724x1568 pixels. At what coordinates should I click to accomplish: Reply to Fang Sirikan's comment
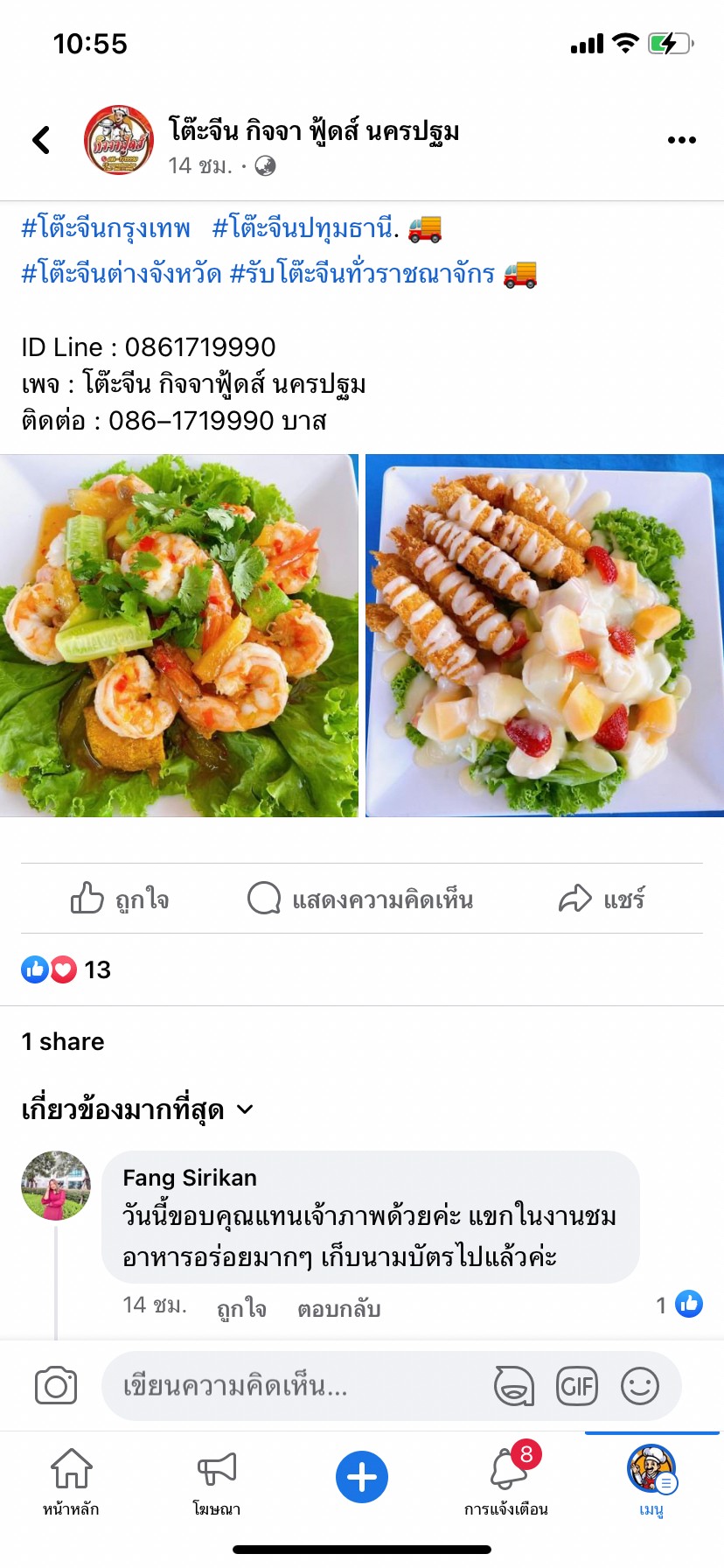[338, 1308]
